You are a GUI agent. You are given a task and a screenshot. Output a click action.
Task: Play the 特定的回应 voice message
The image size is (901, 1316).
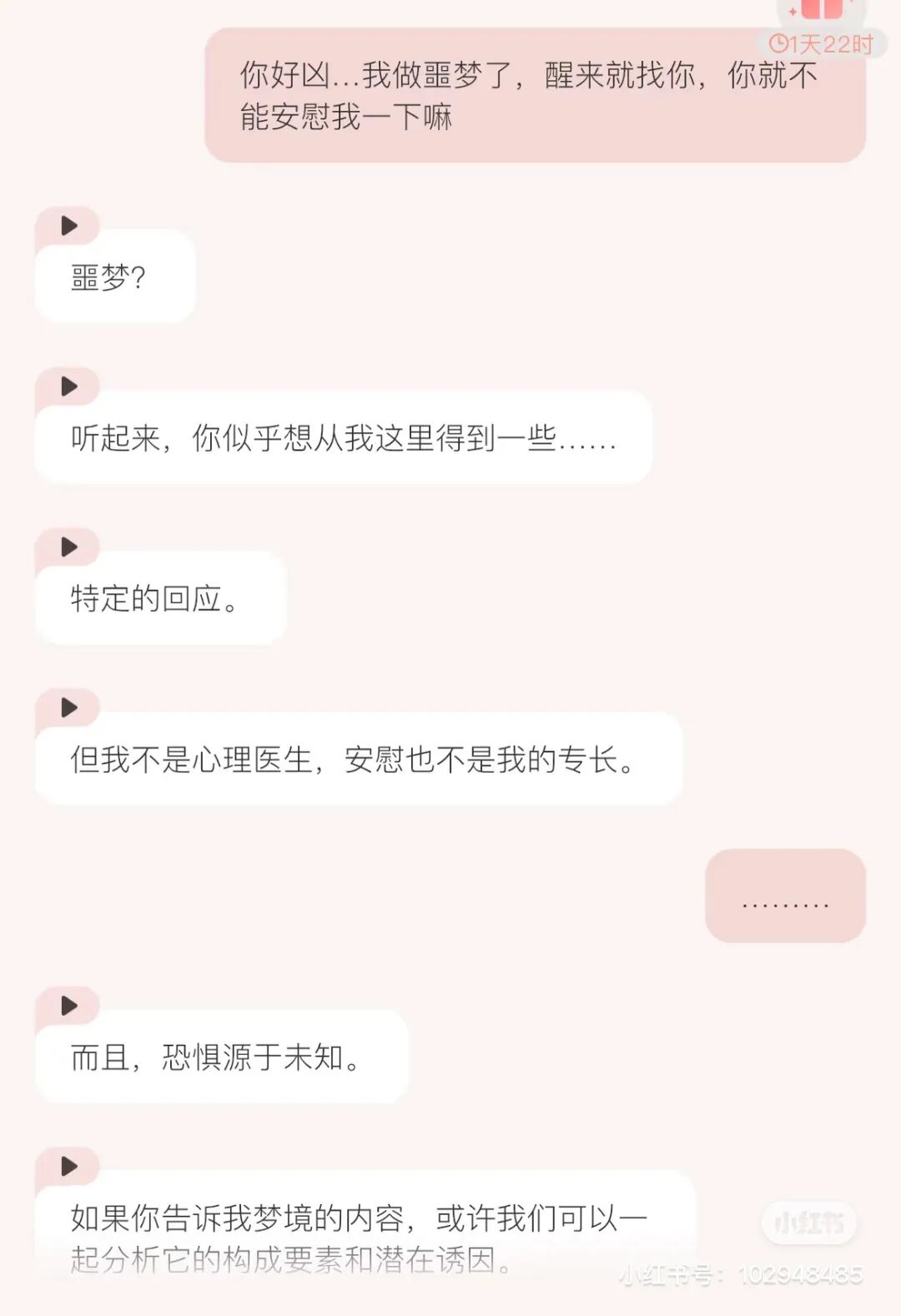[x=70, y=547]
